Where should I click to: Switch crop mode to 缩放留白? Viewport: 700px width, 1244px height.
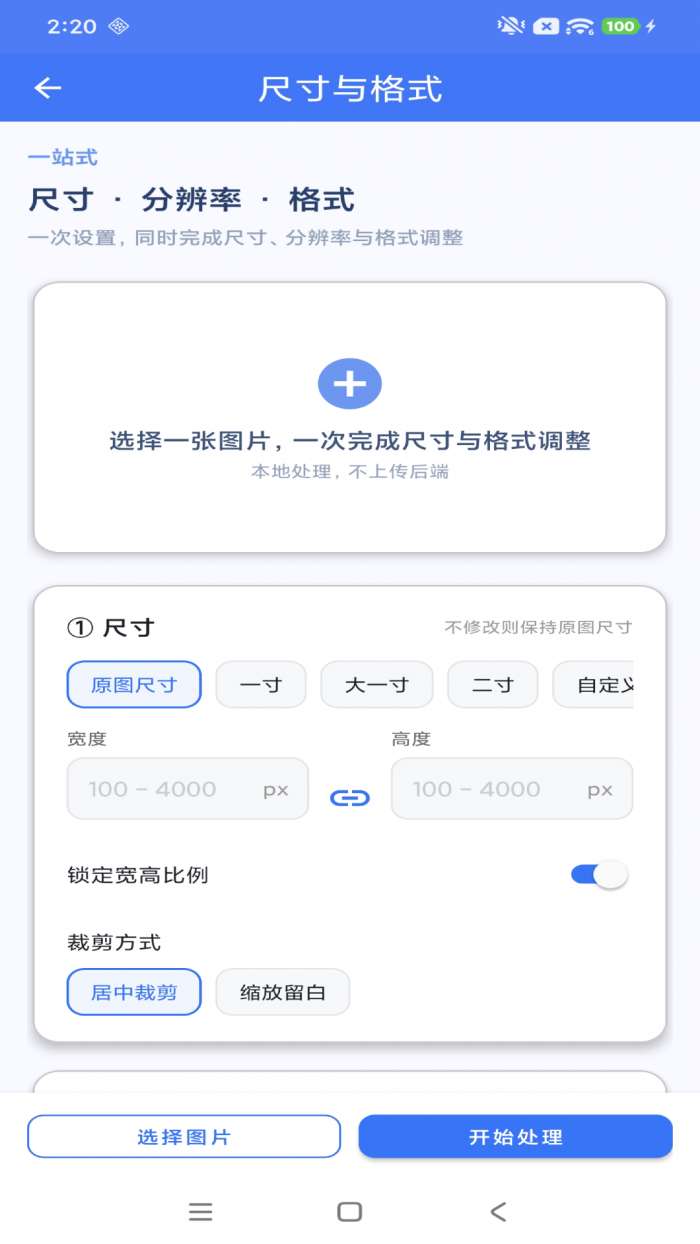(283, 992)
